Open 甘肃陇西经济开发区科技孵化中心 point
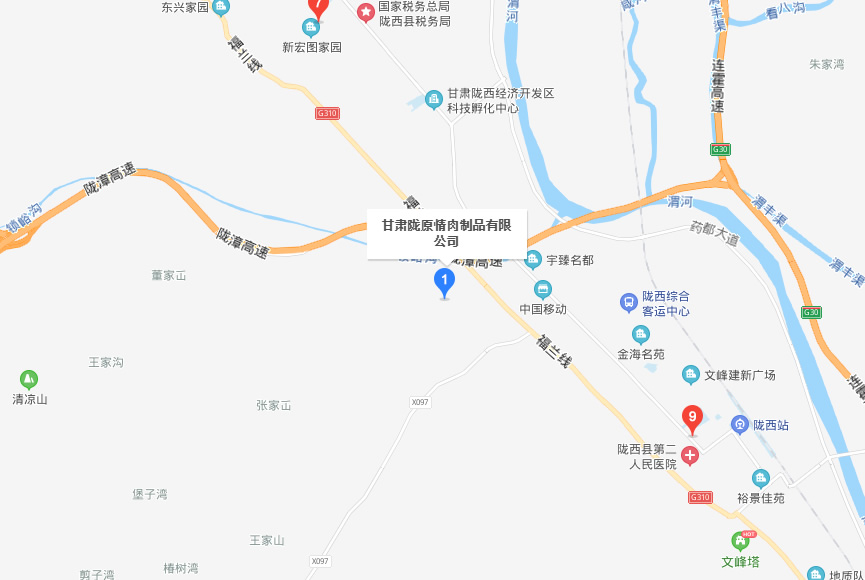 (433, 99)
